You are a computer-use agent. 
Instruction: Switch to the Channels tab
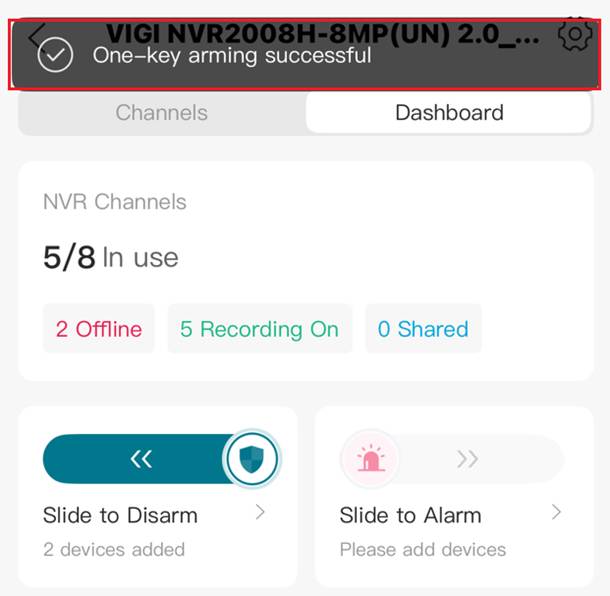pyautogui.click(x=162, y=112)
